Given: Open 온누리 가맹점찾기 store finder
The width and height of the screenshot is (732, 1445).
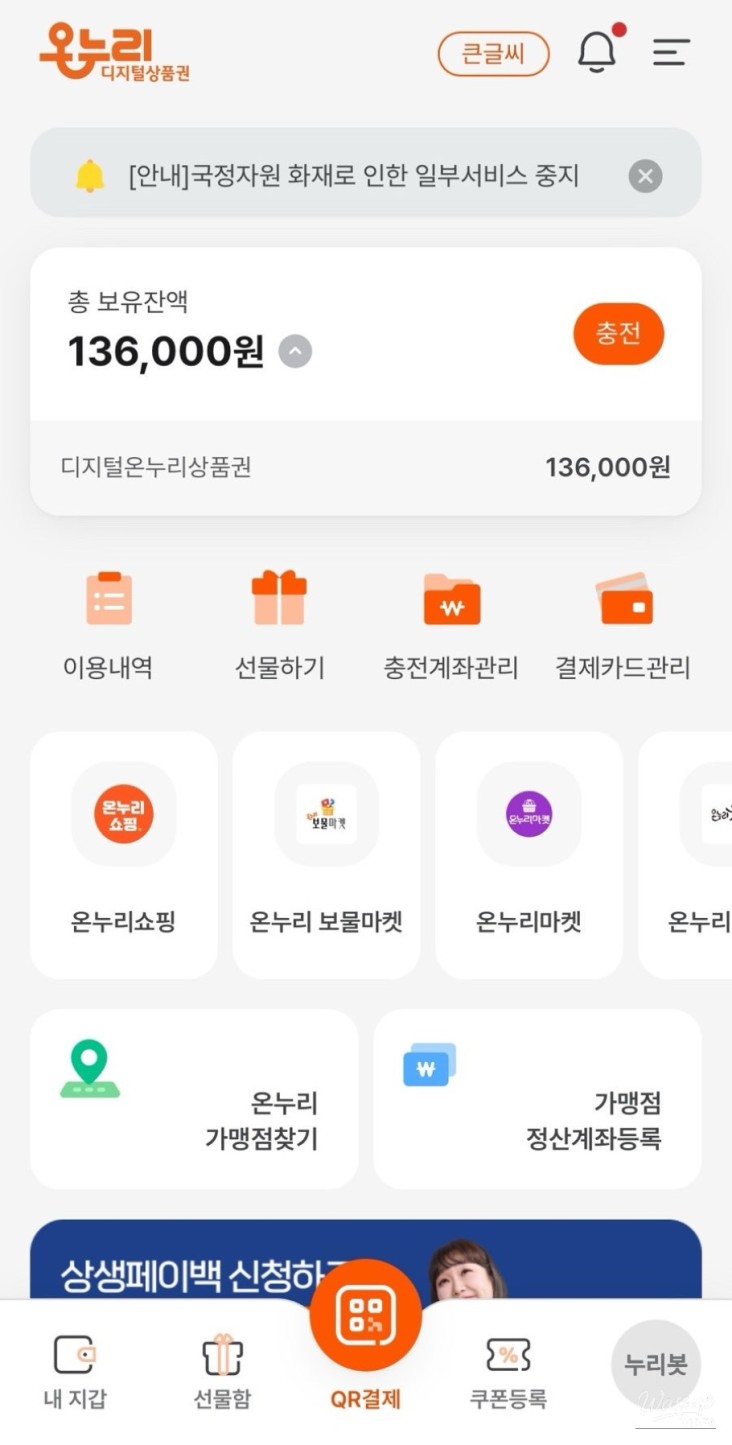Looking at the screenshot, I should click(x=194, y=1099).
